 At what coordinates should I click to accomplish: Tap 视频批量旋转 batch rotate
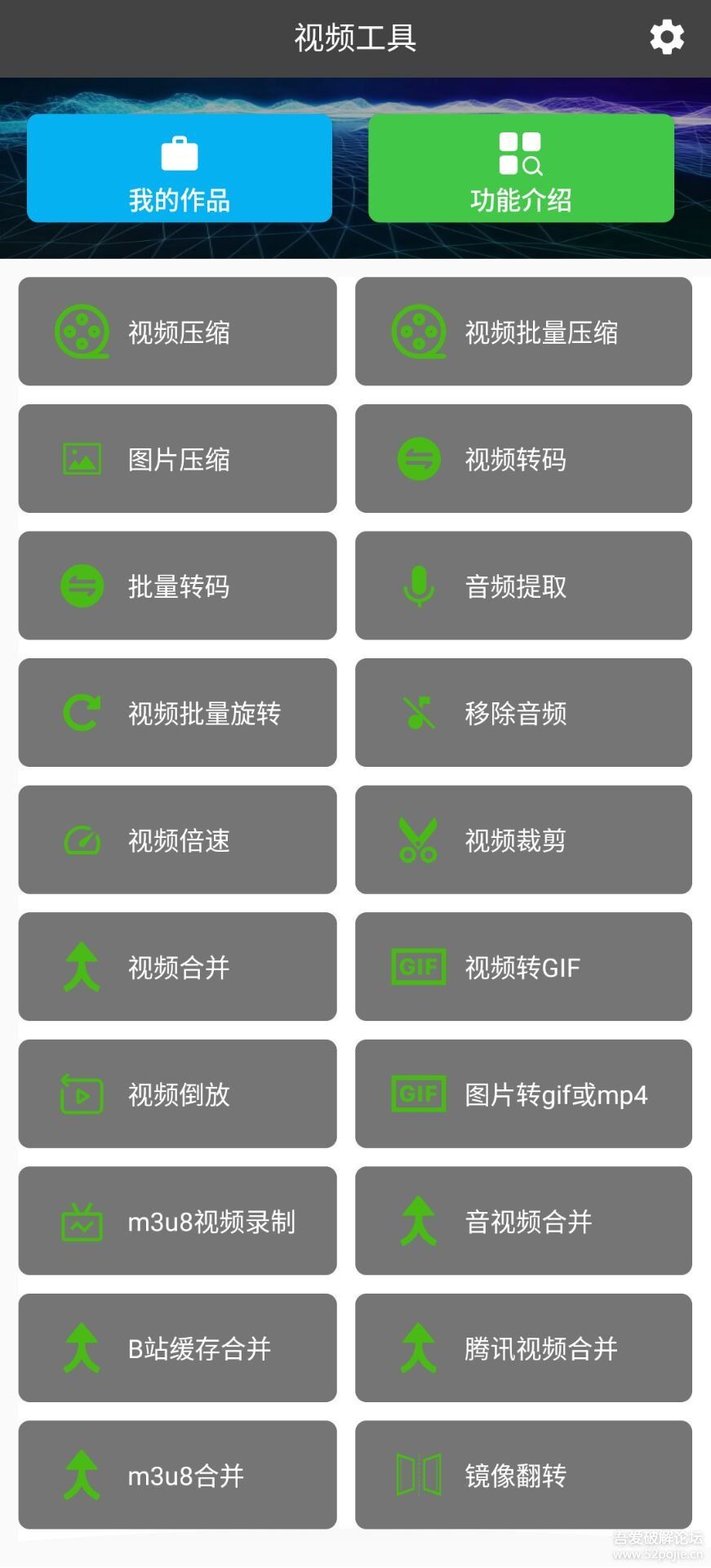(177, 713)
